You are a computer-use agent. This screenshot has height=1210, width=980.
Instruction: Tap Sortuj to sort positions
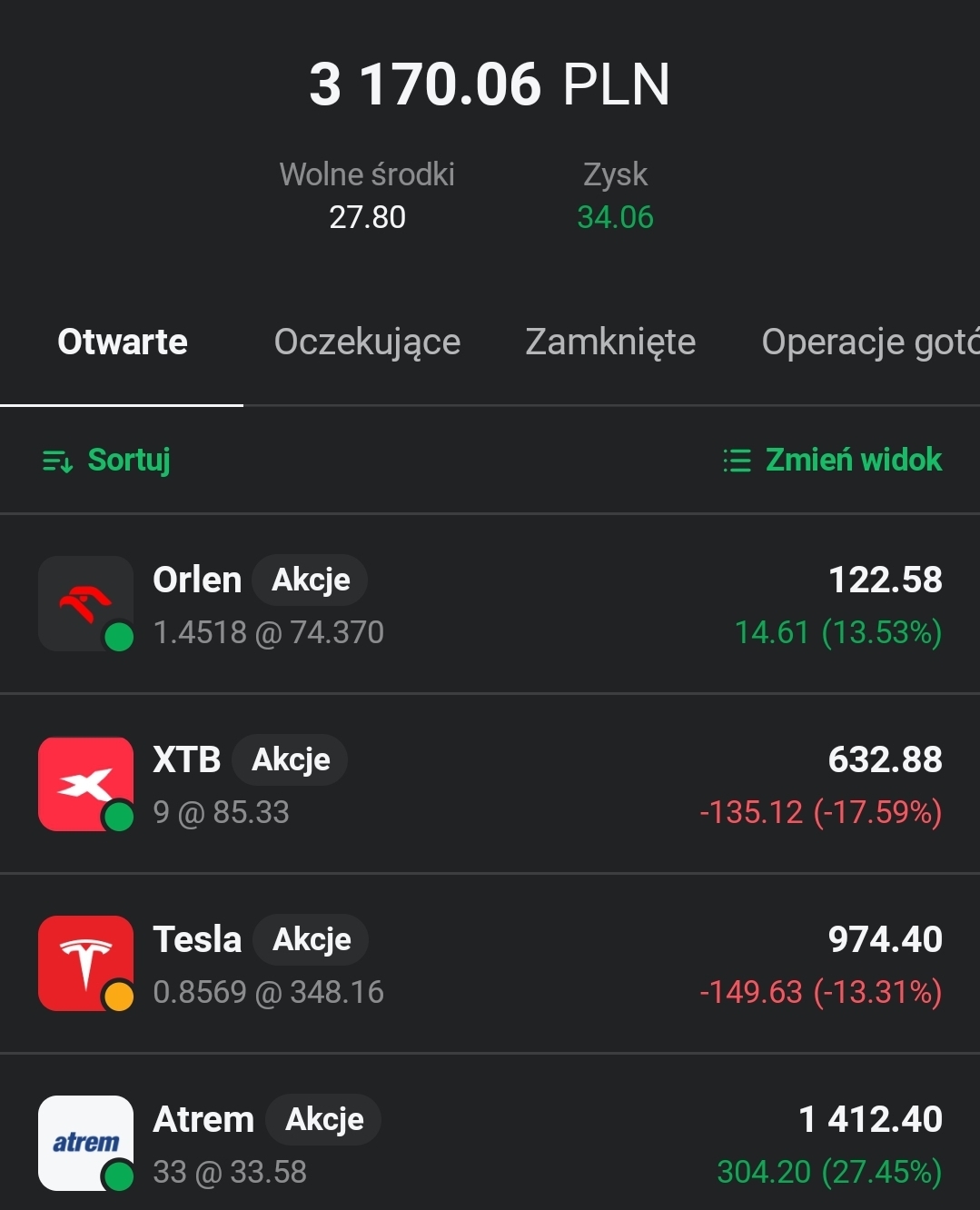[x=107, y=461]
